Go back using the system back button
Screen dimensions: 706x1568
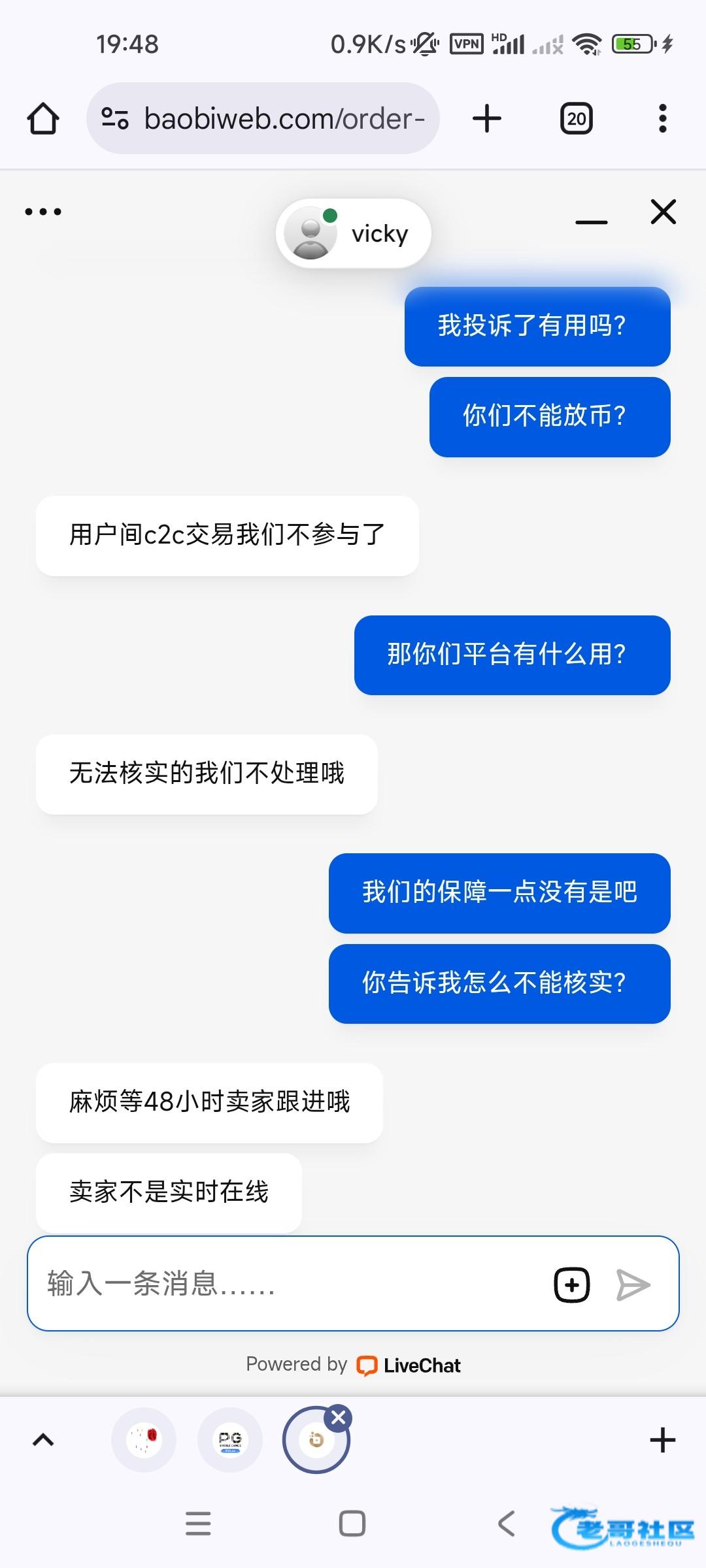click(507, 1524)
